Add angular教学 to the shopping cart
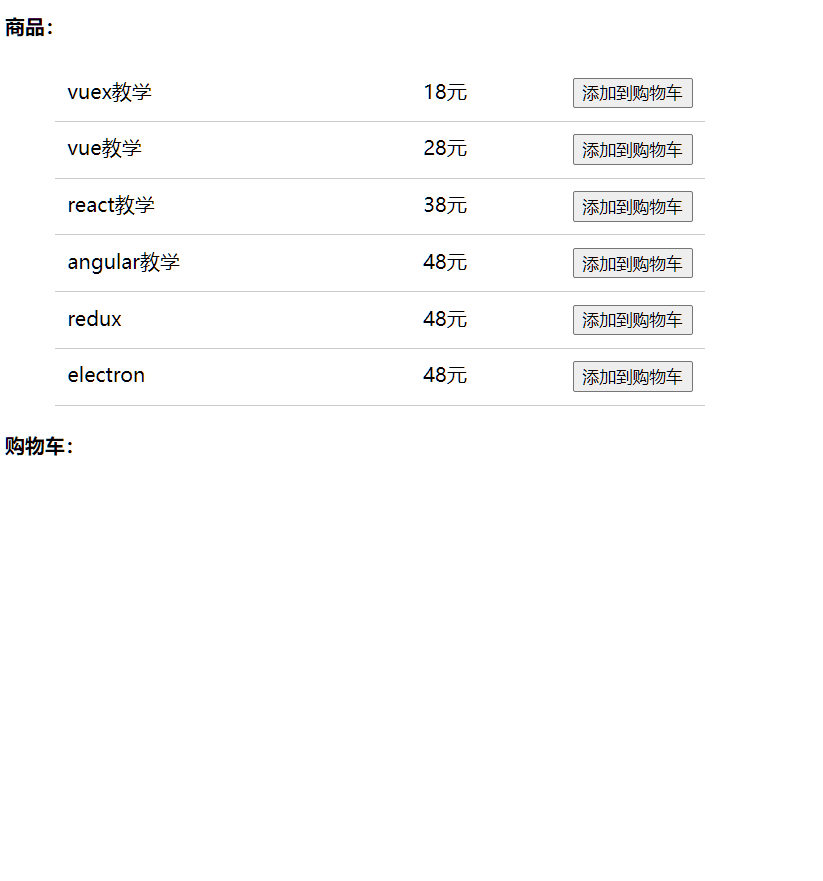Image resolution: width=823 pixels, height=881 pixels. coord(632,263)
